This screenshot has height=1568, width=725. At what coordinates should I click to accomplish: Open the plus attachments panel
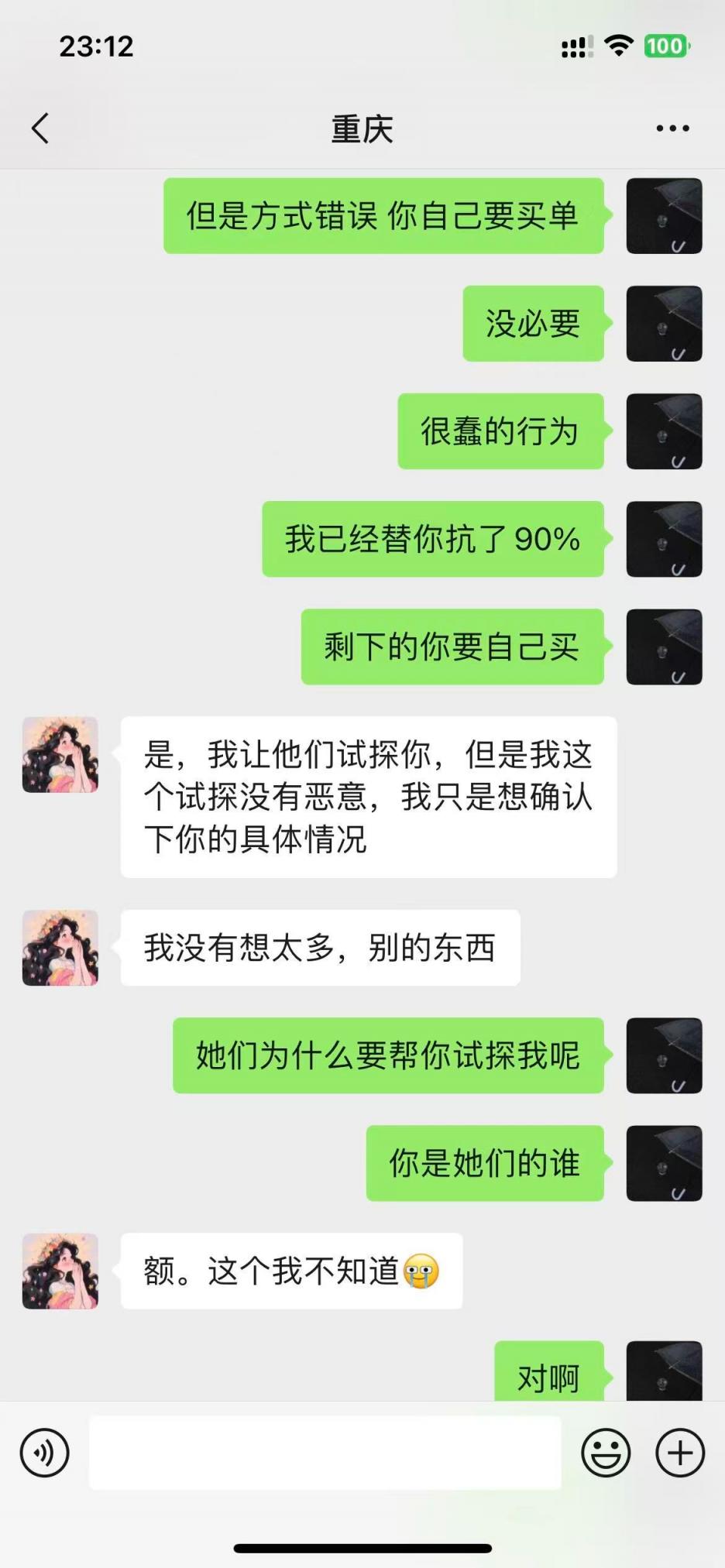680,1453
